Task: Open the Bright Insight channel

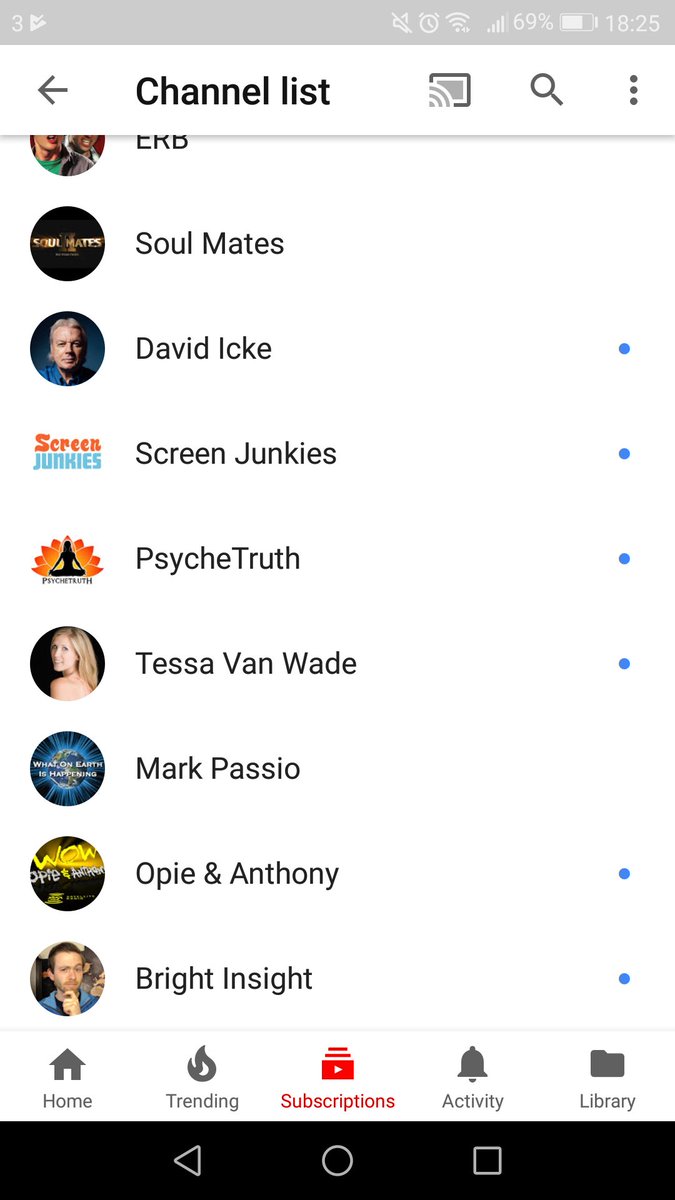Action: 337,978
